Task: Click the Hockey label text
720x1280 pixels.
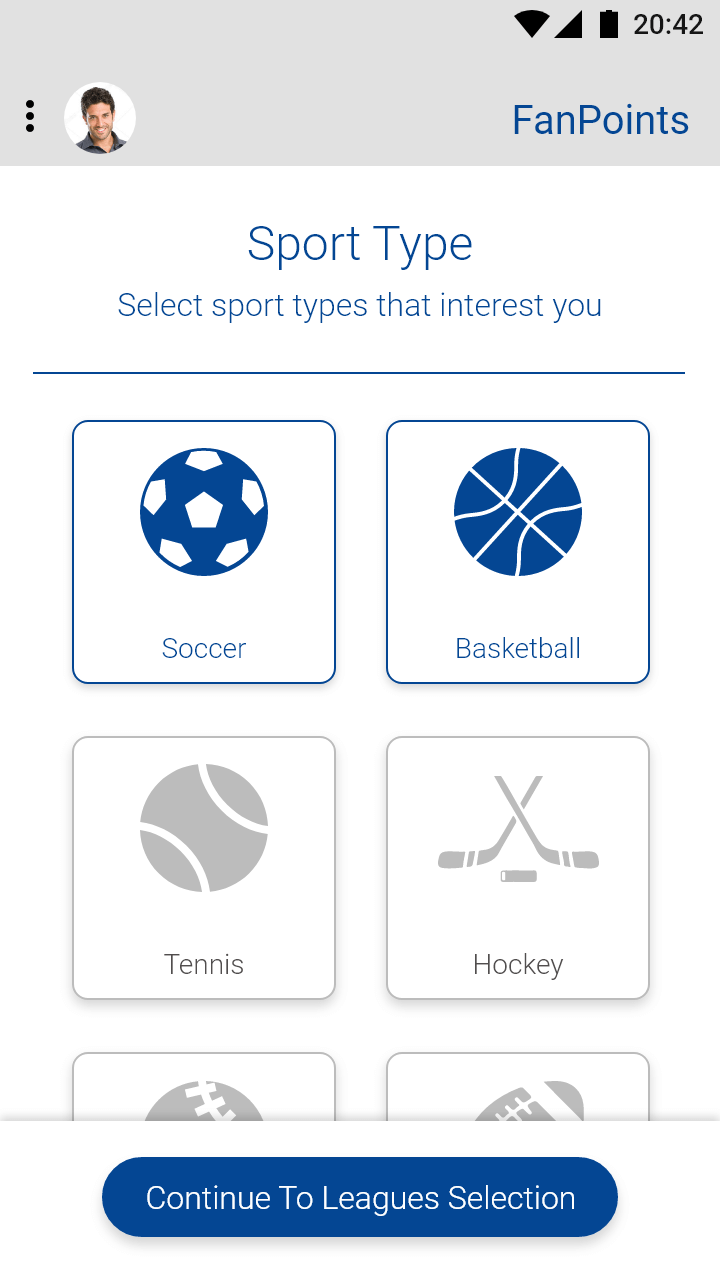Action: [518, 964]
